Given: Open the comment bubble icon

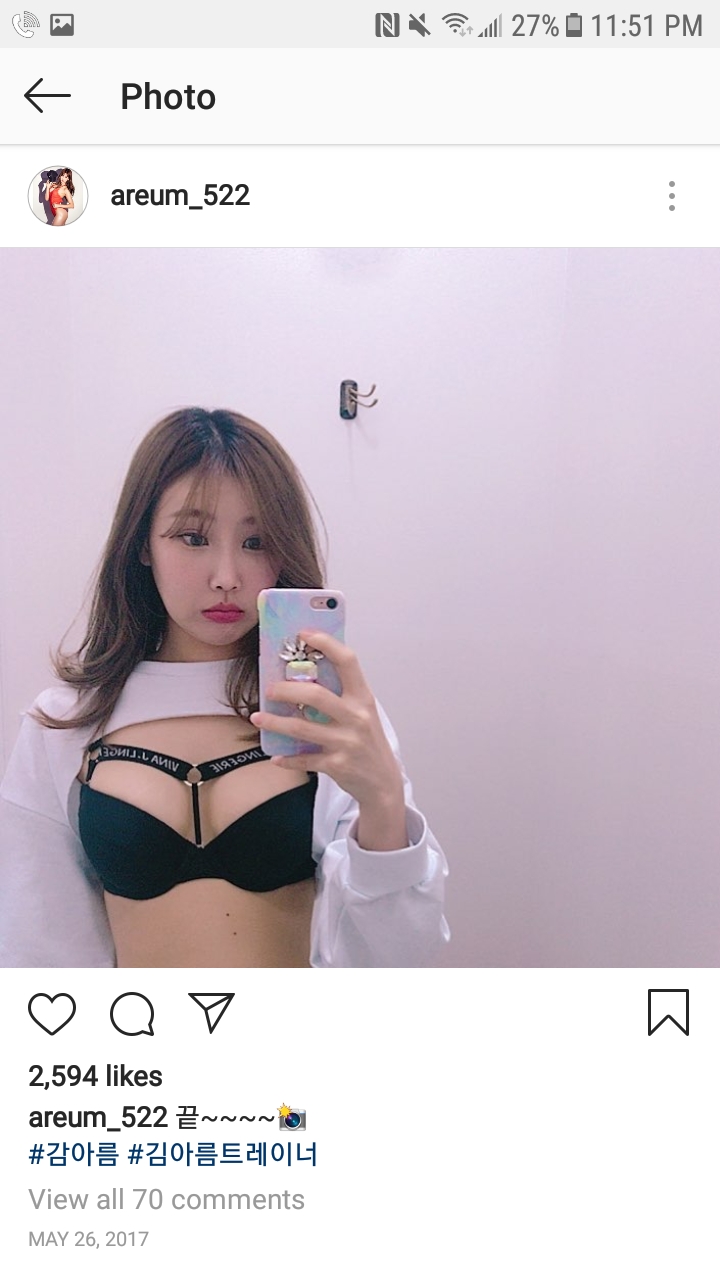Looking at the screenshot, I should coord(132,1014).
